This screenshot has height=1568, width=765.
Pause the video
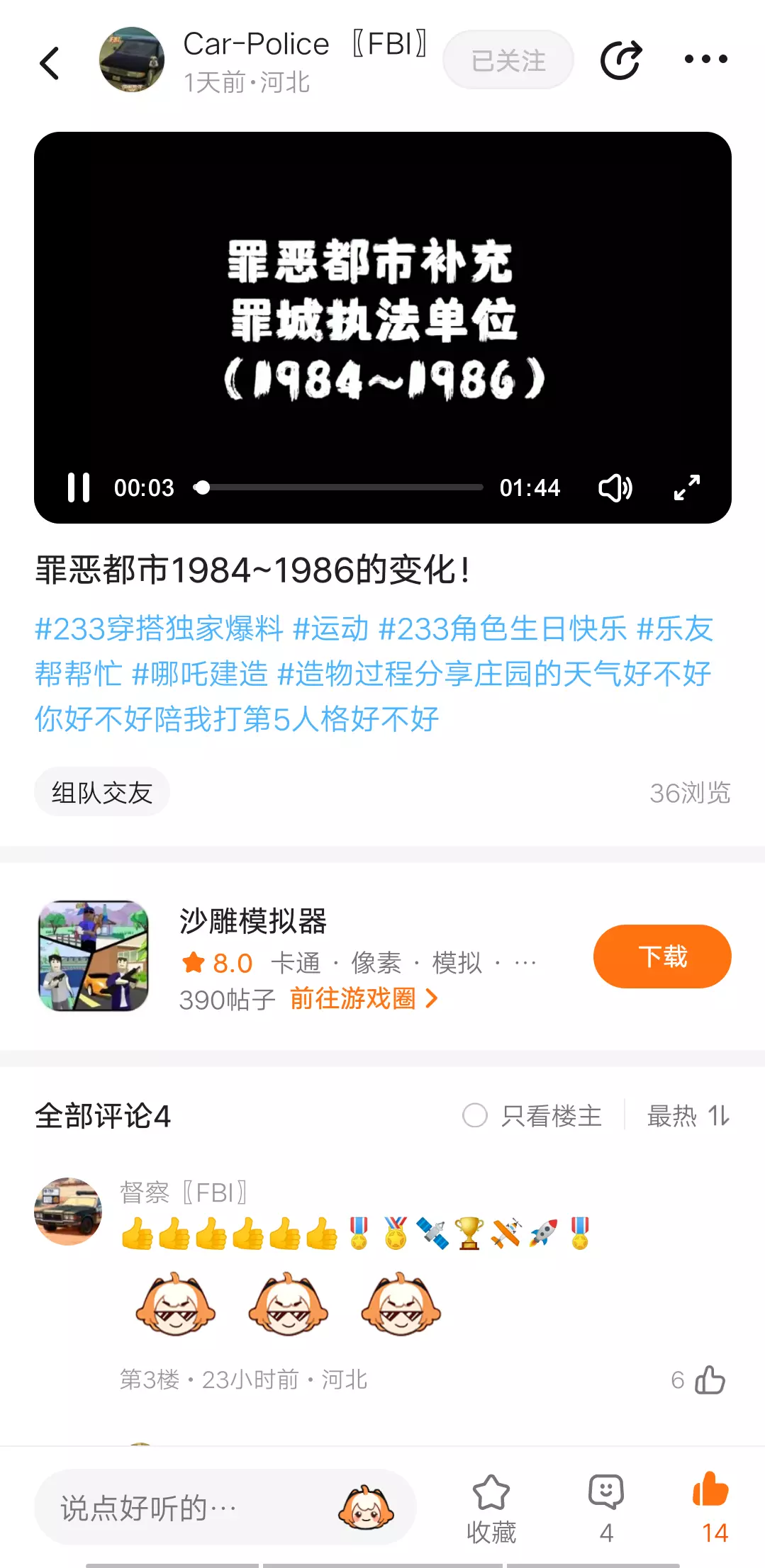point(79,487)
